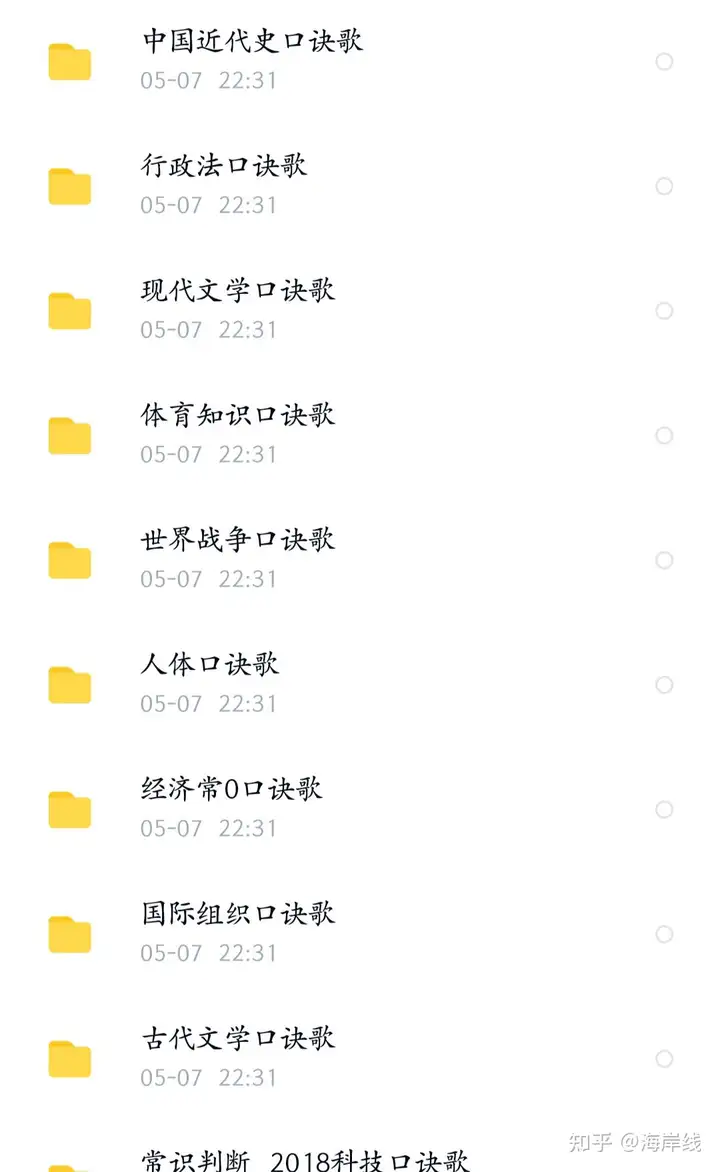Mark the circle next to 古代文学口诀歌
The height and width of the screenshot is (1172, 720).
[664, 1059]
